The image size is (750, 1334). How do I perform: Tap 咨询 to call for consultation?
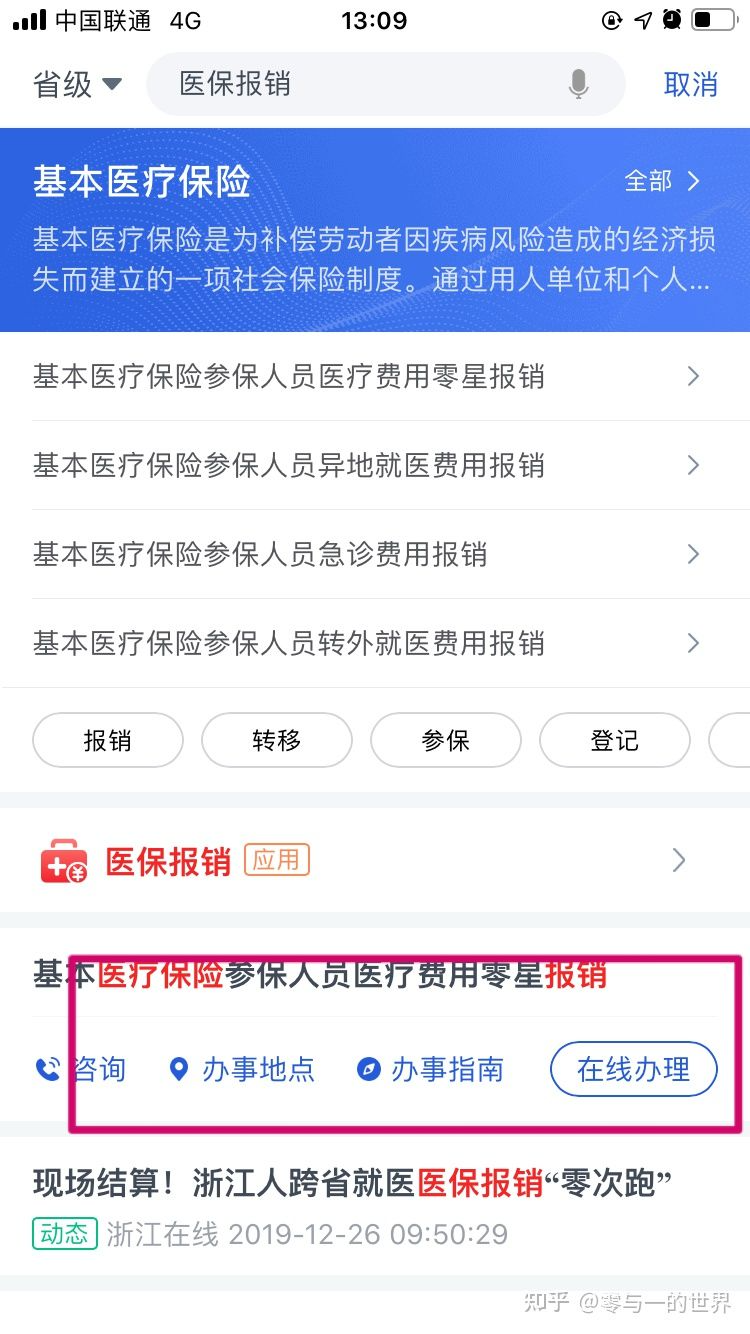coord(82,1070)
